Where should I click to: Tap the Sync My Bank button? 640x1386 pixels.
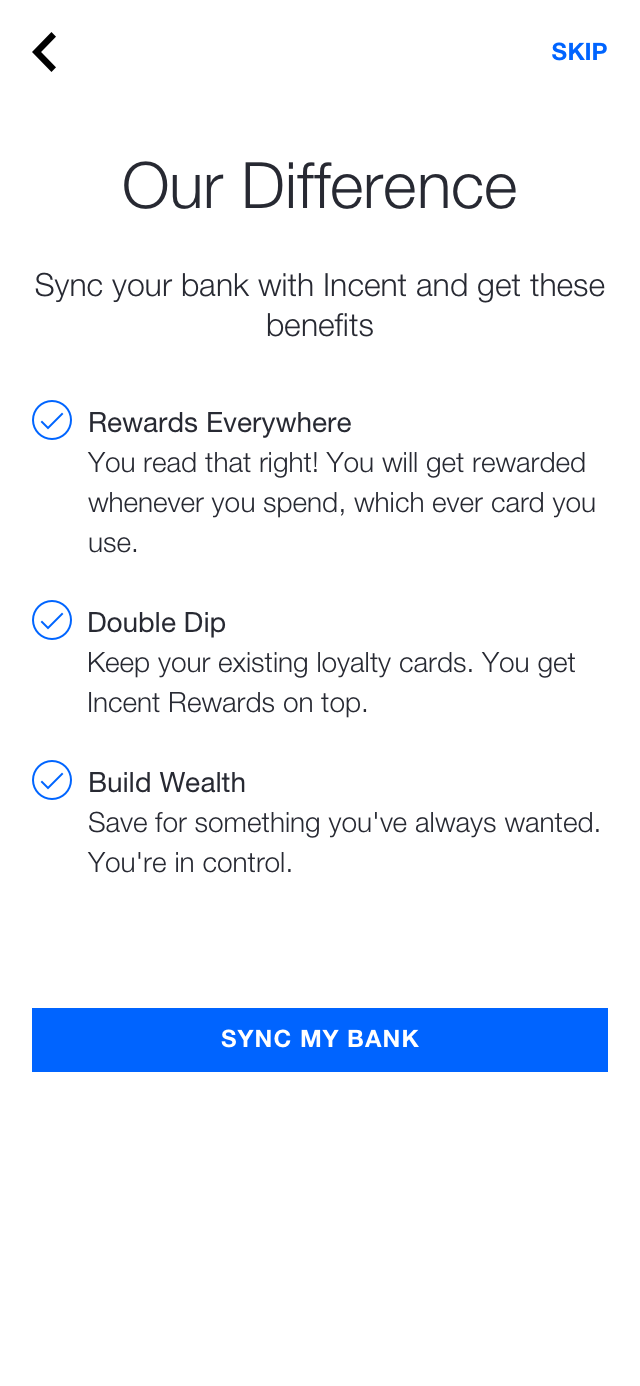pos(320,1039)
